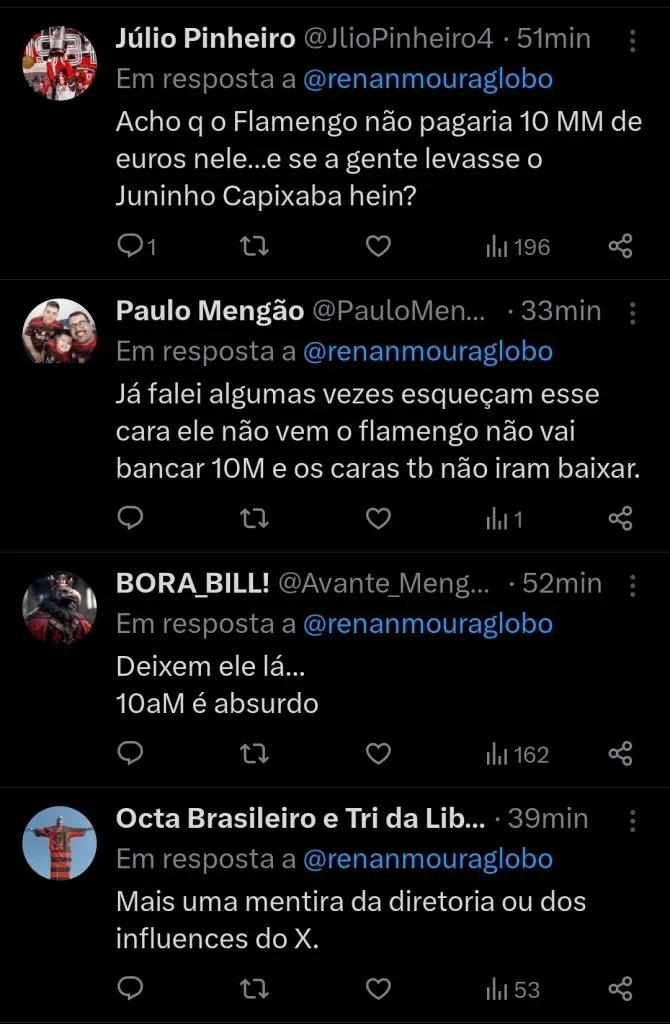Share Júlio Pinheiro's tweet
670x1024 pixels.
[x=620, y=246]
